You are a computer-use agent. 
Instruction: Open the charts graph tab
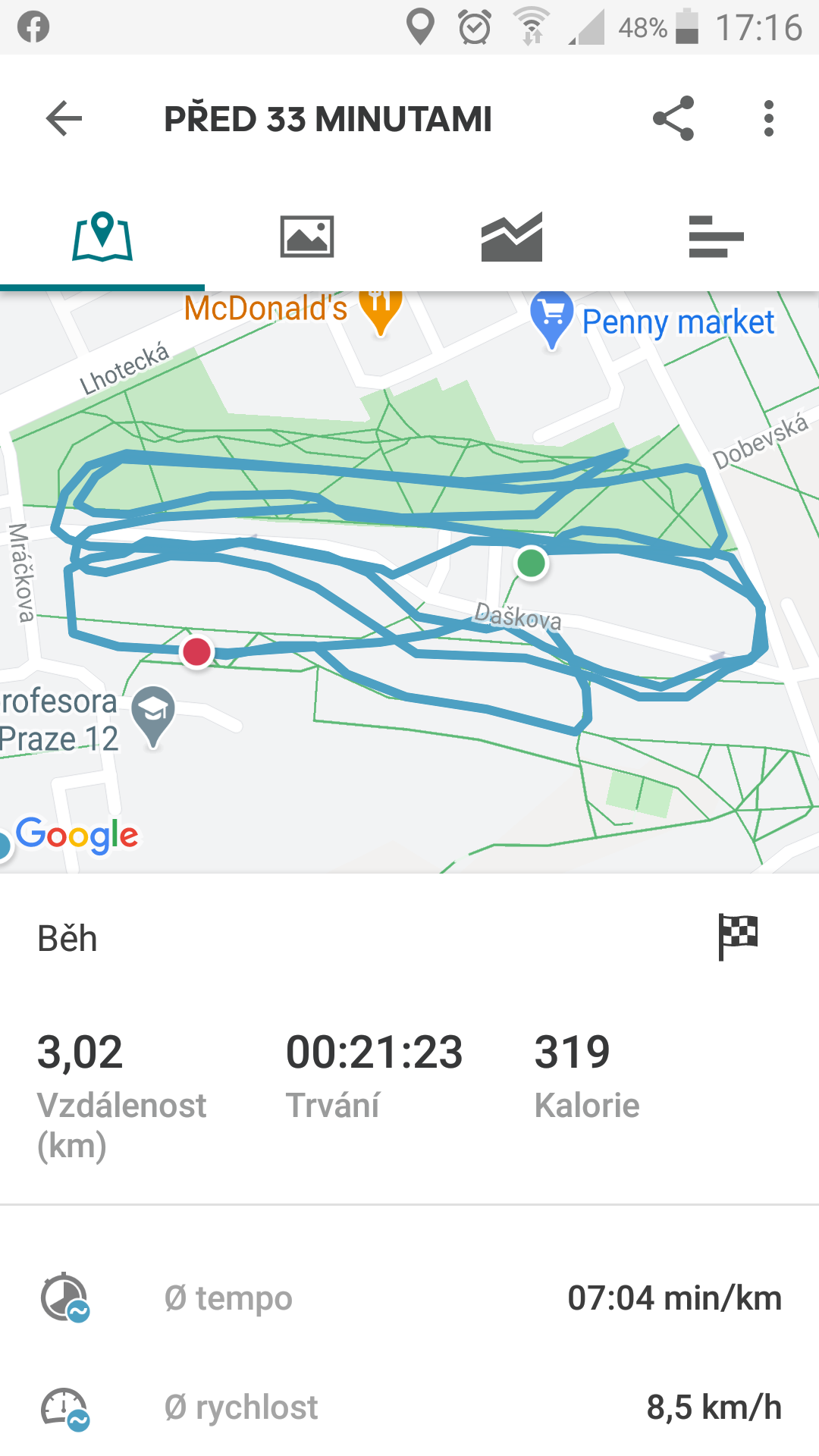coord(512,237)
